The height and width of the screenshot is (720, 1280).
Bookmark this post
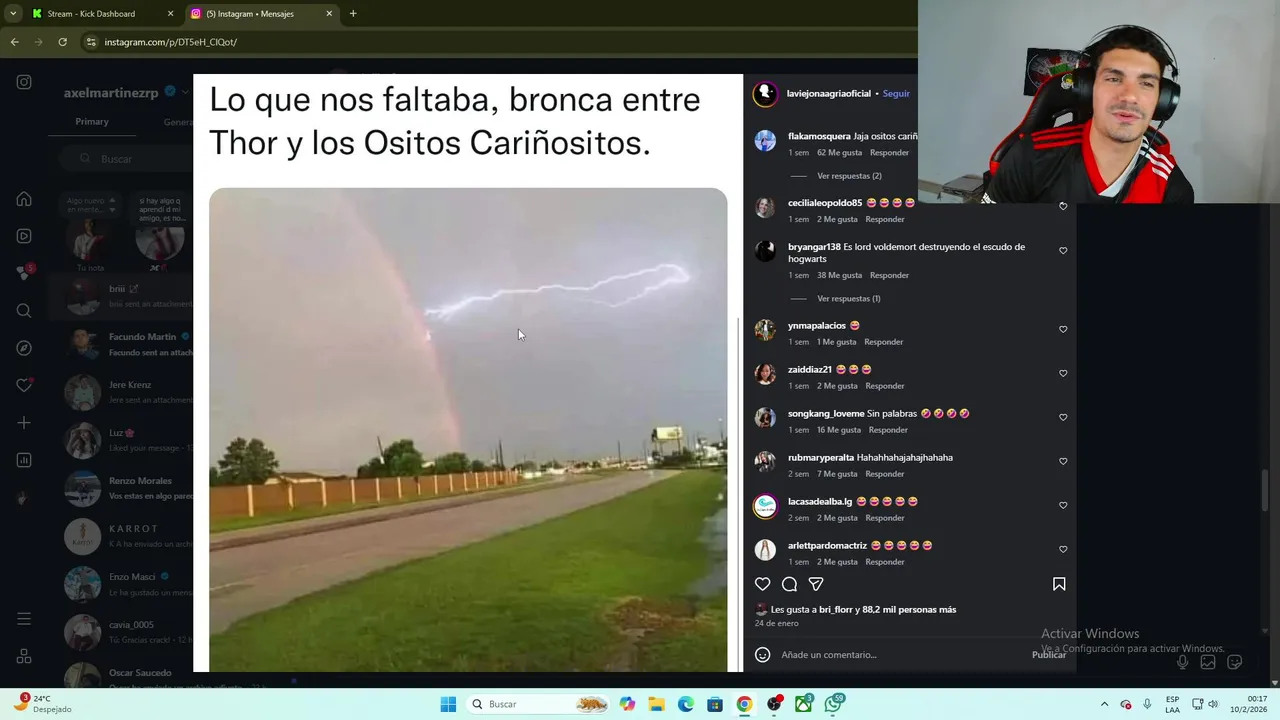pos(1059,584)
